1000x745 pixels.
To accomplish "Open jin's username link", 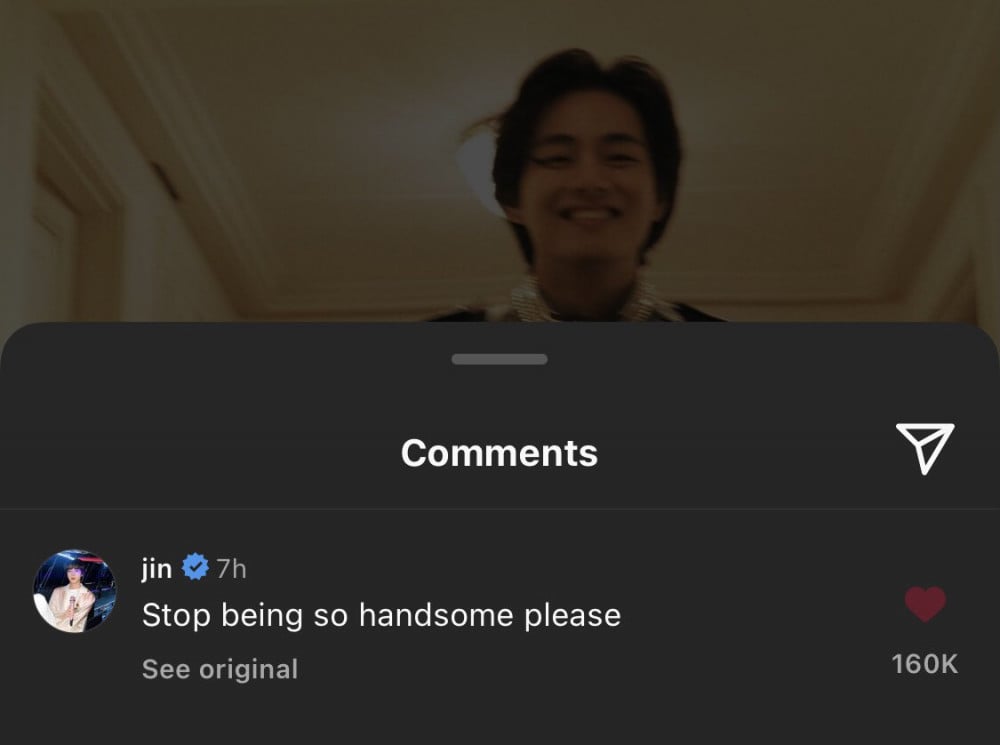I will 157,569.
